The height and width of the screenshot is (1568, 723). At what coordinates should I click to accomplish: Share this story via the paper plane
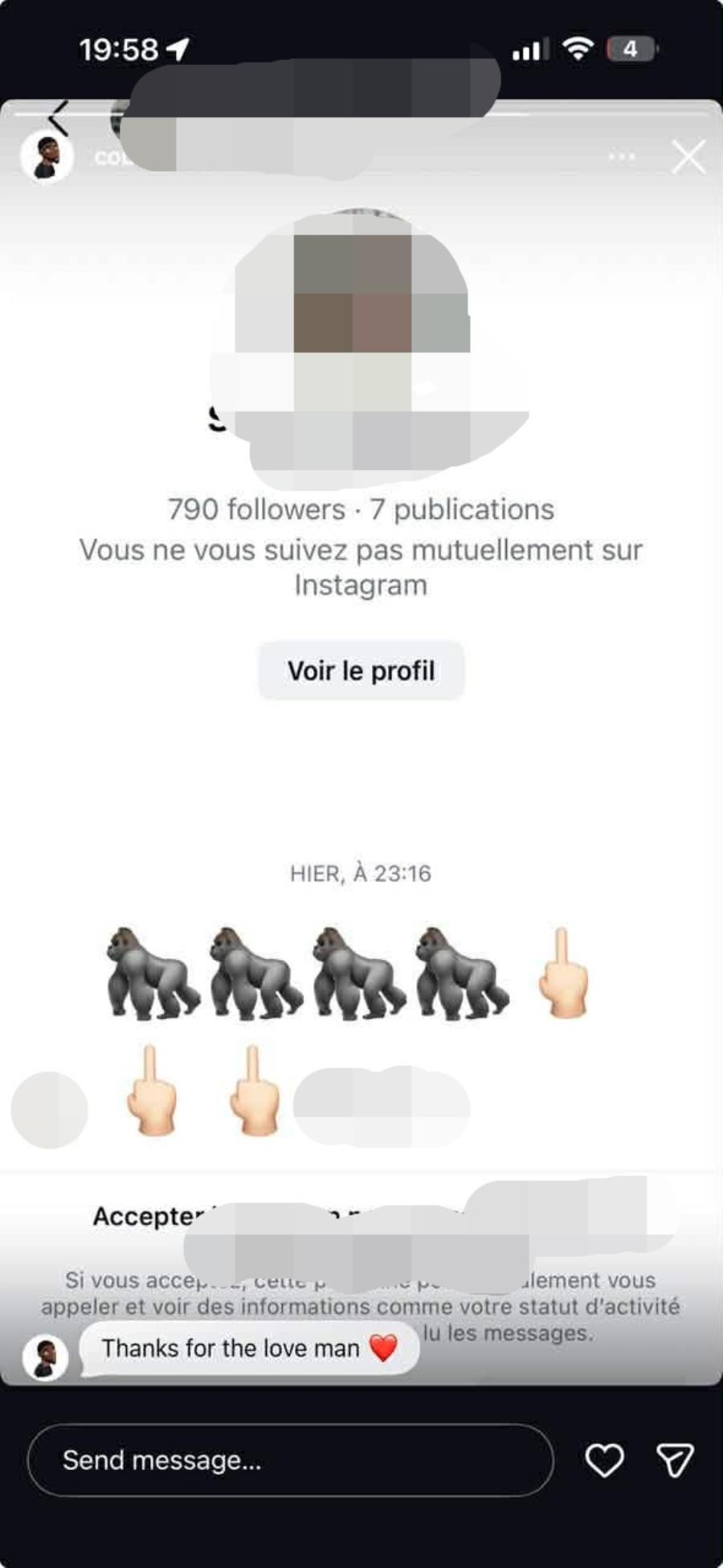click(675, 1460)
